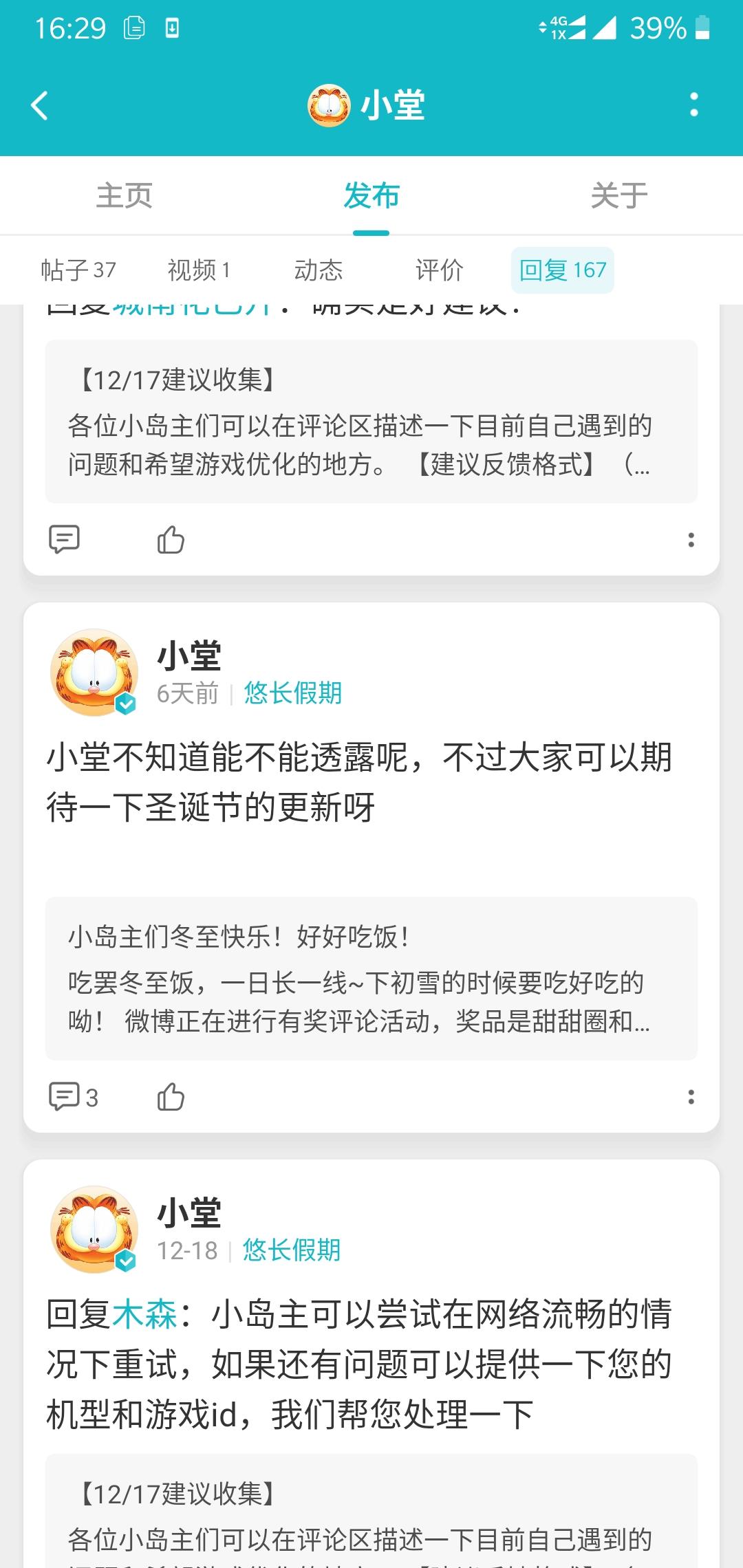The image size is (743, 1568).
Task: Open more options on the 圣诞节的更新 reply
Action: [691, 1096]
